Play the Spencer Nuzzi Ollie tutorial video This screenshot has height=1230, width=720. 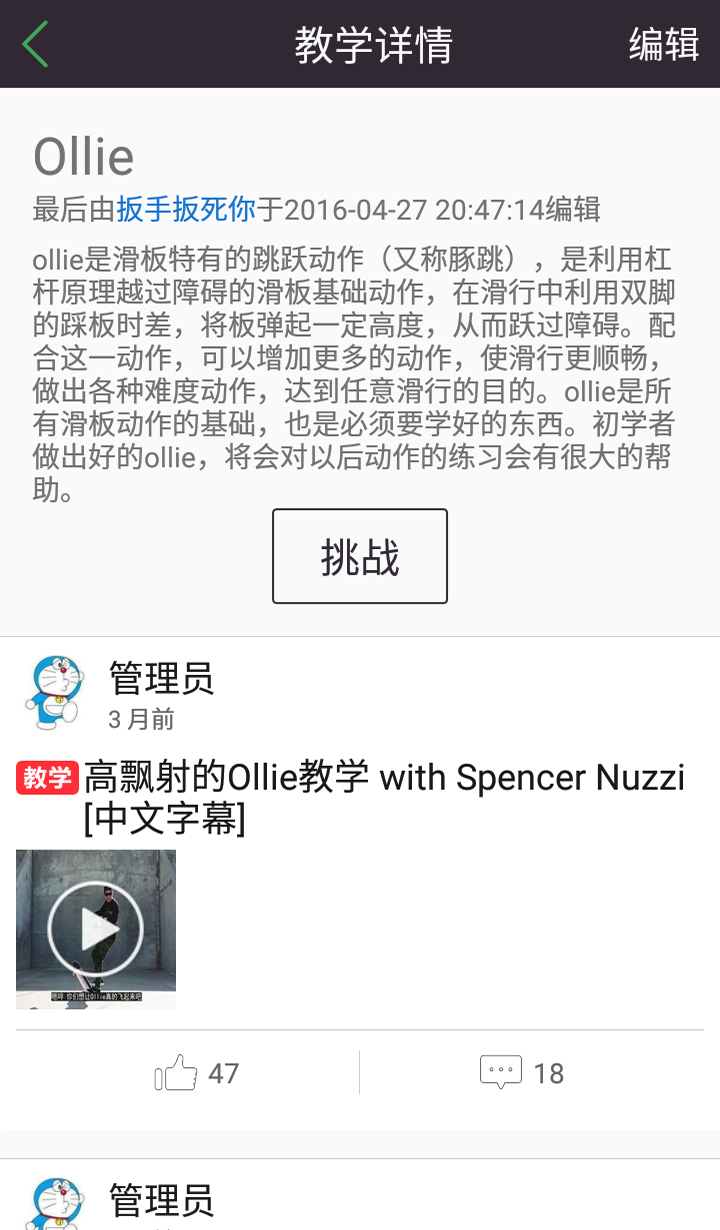point(96,929)
